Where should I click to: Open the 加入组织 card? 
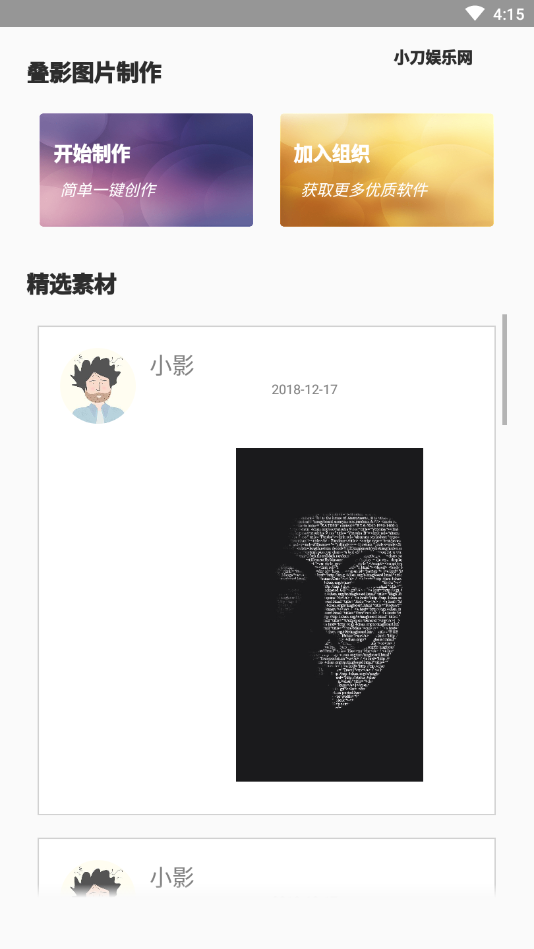click(x=386, y=170)
